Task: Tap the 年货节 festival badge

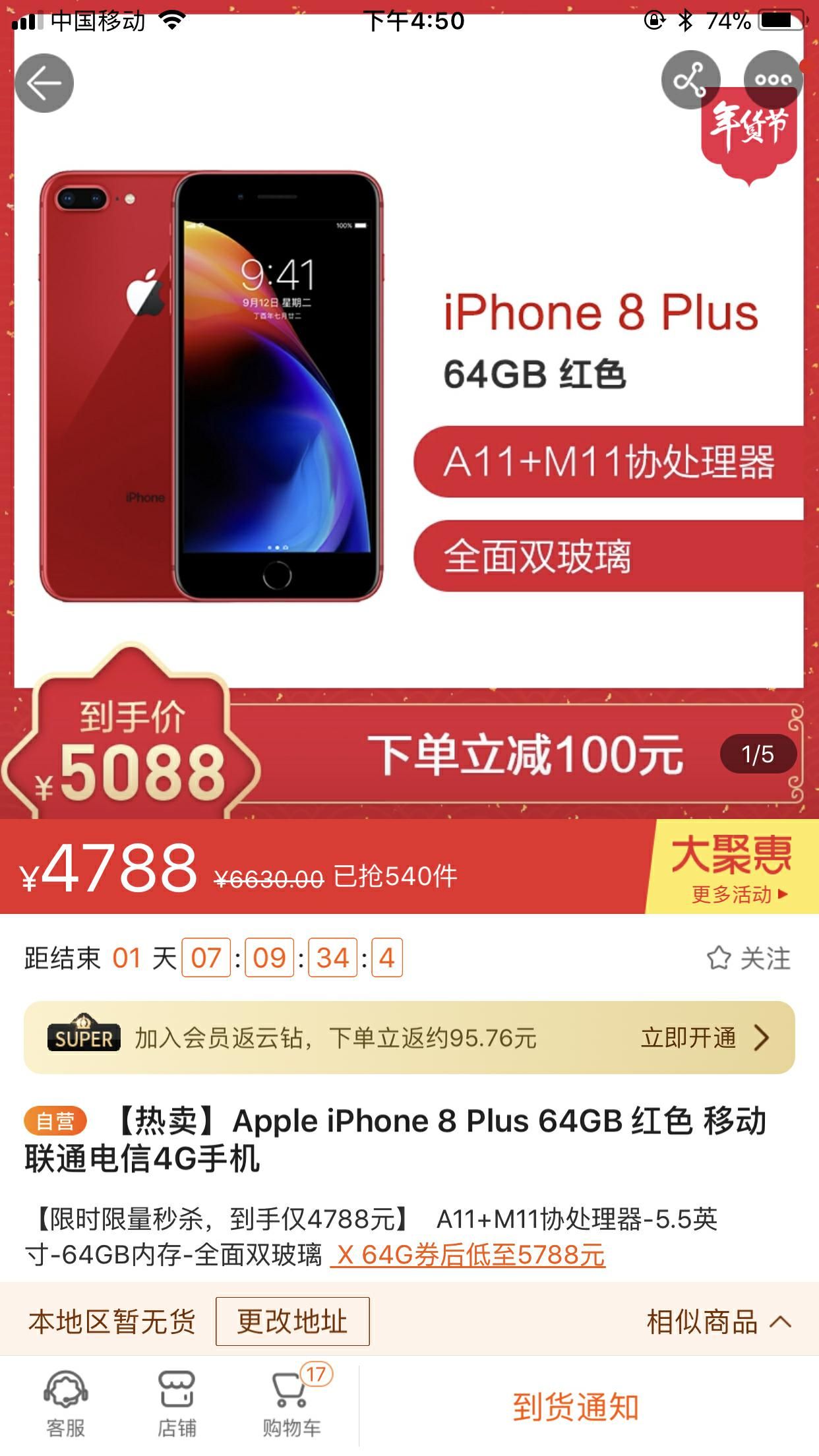Action: pyautogui.click(x=752, y=125)
